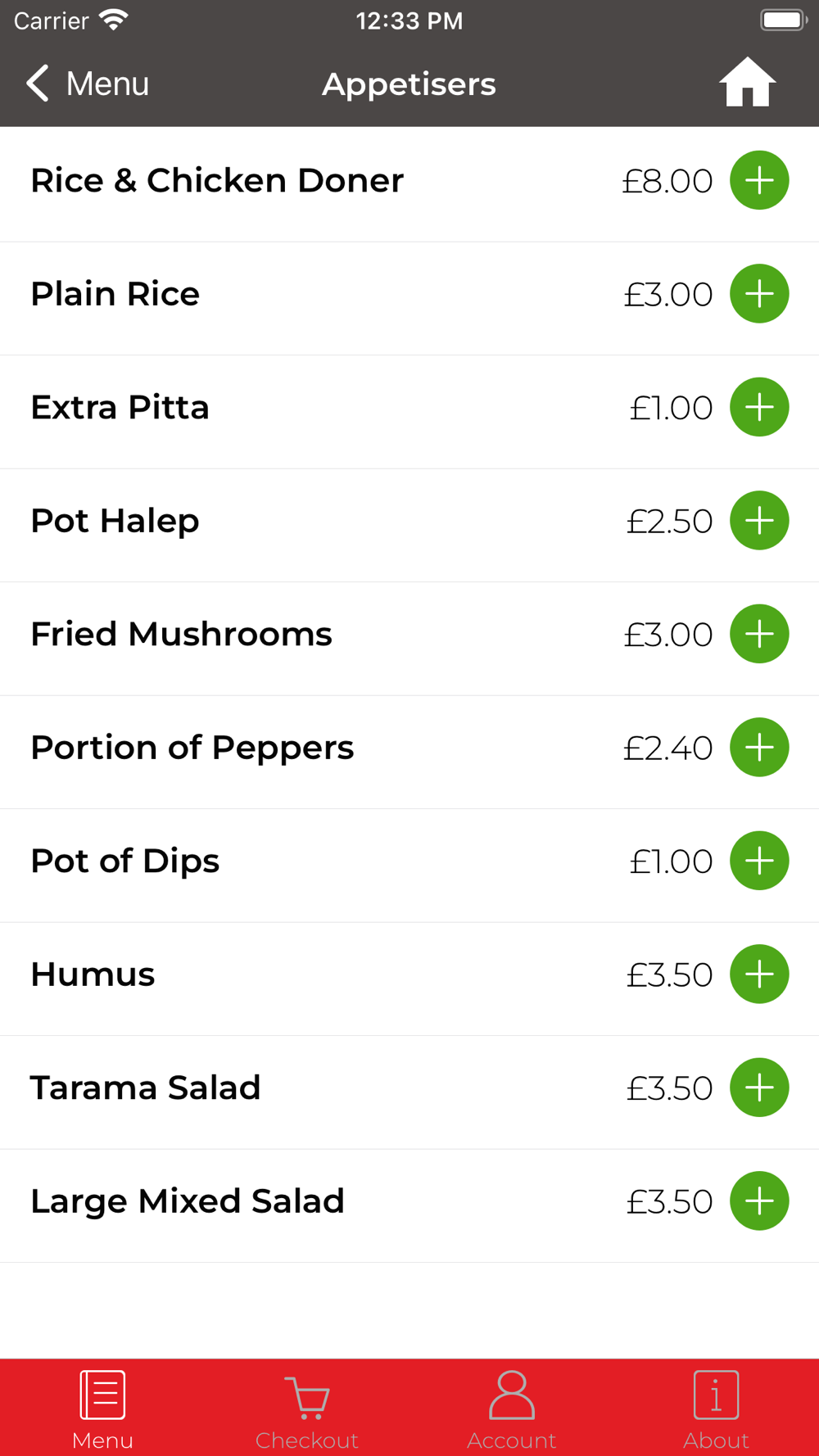Open the home icon
This screenshot has width=819, height=1456.
(747, 83)
